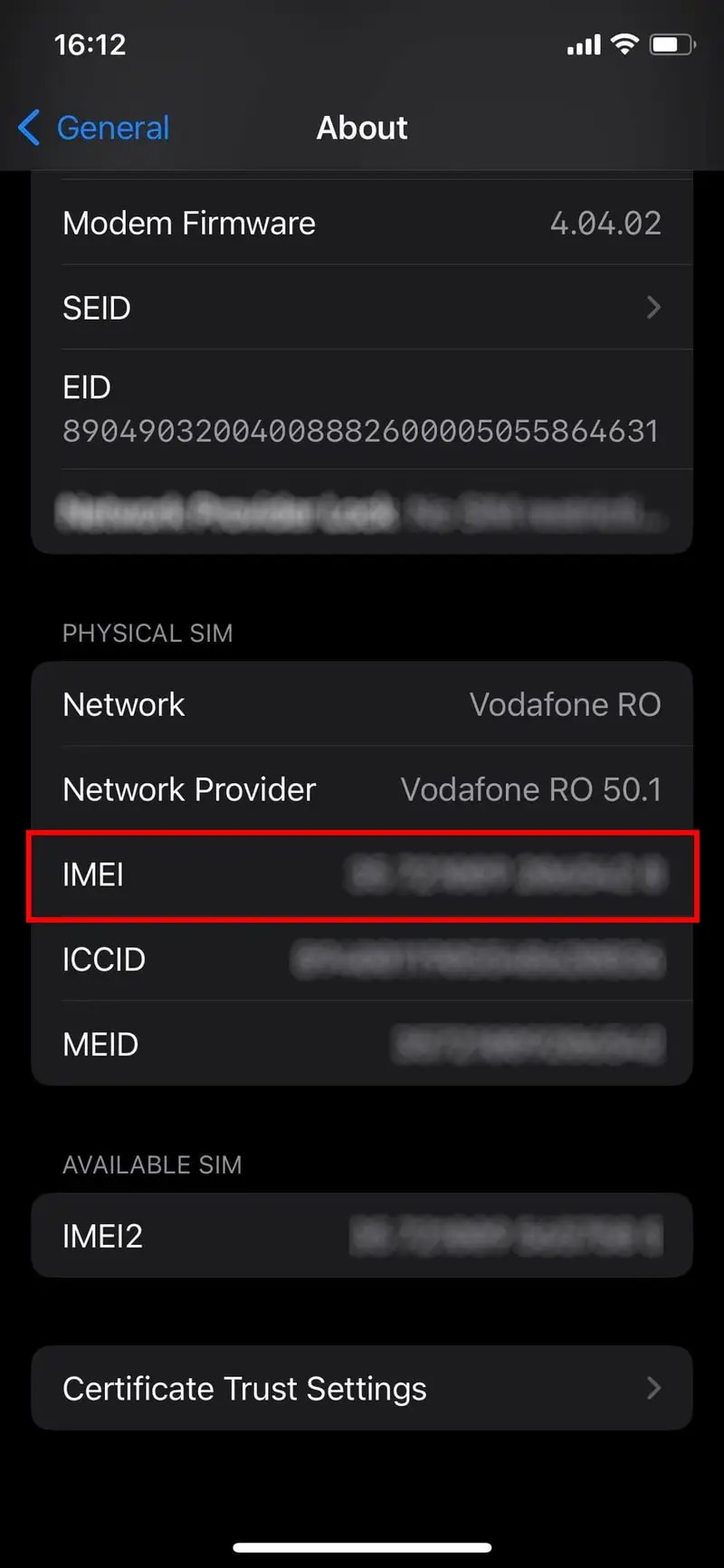Select the highlighted IMEI row
This screenshot has width=724, height=1568.
362,875
